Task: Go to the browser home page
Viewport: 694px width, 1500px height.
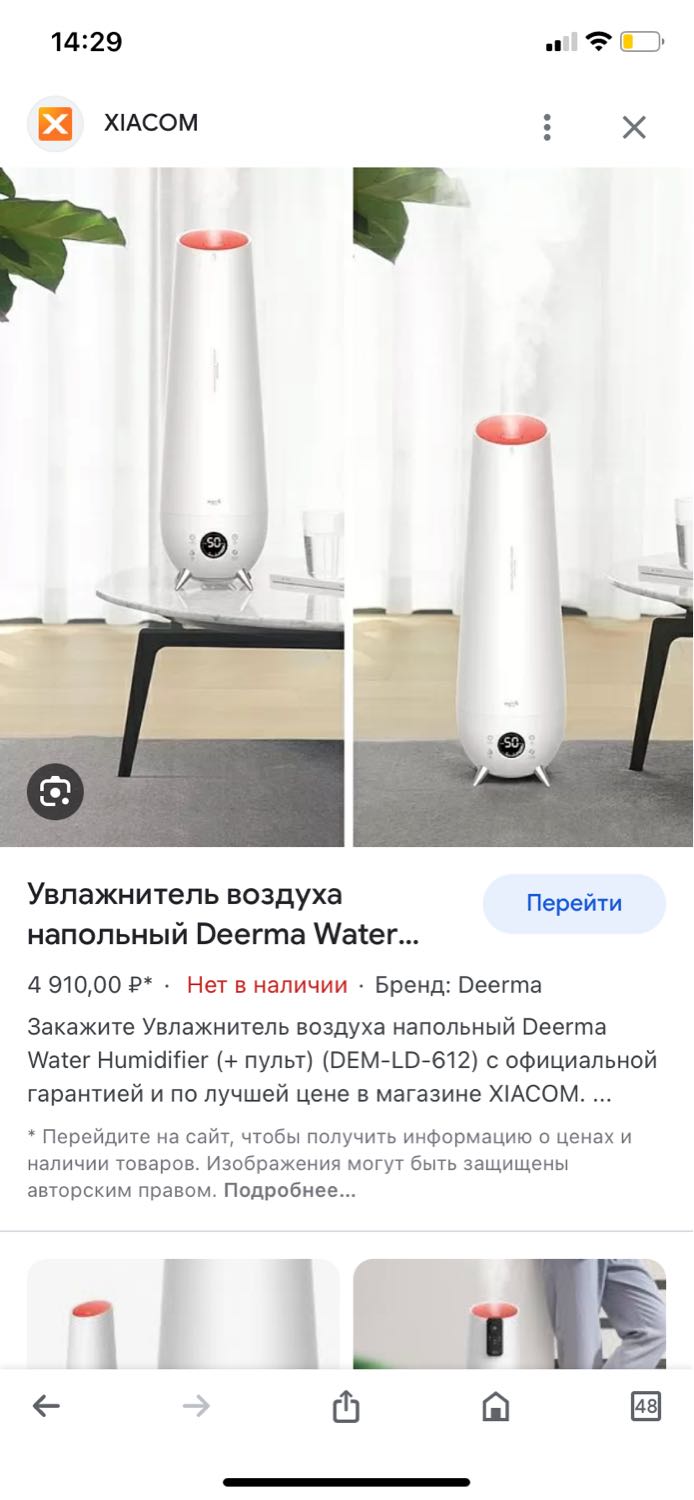Action: 495,1406
